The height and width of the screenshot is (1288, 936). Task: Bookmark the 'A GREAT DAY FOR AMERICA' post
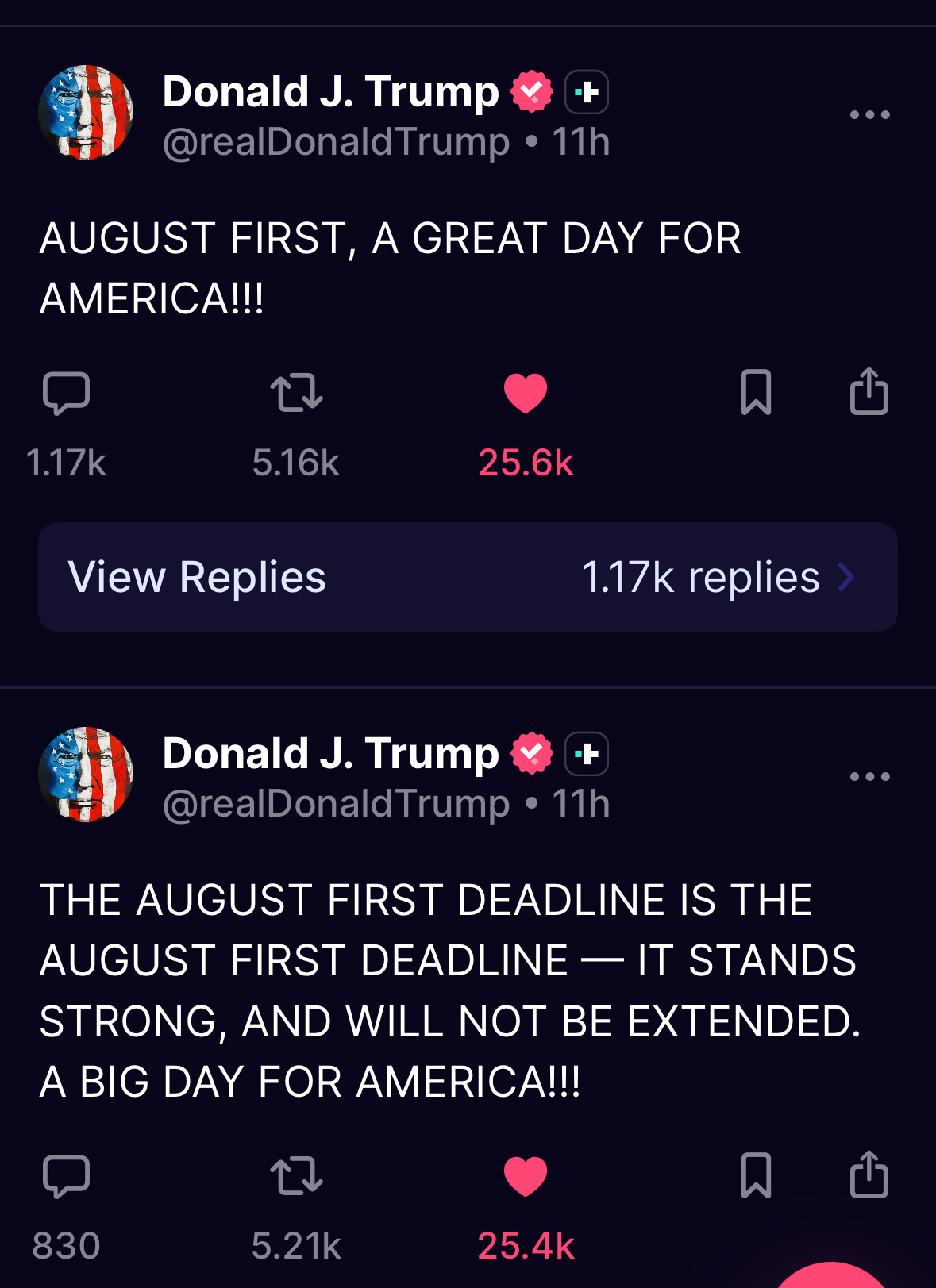756,392
